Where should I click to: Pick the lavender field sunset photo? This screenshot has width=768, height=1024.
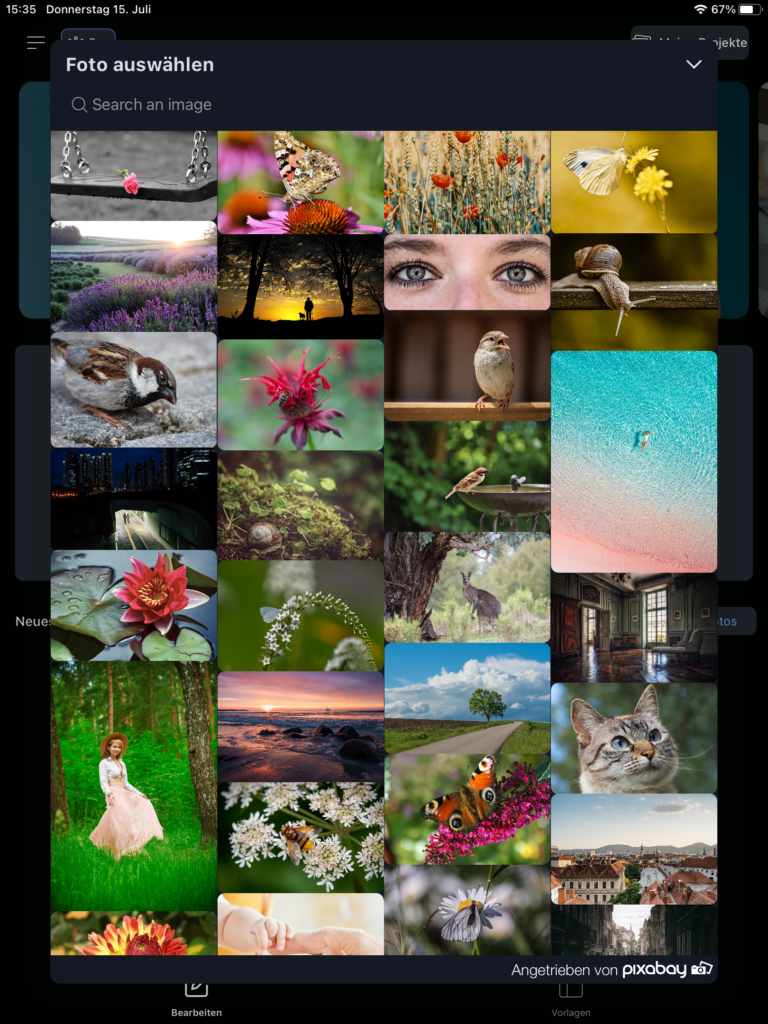point(133,276)
